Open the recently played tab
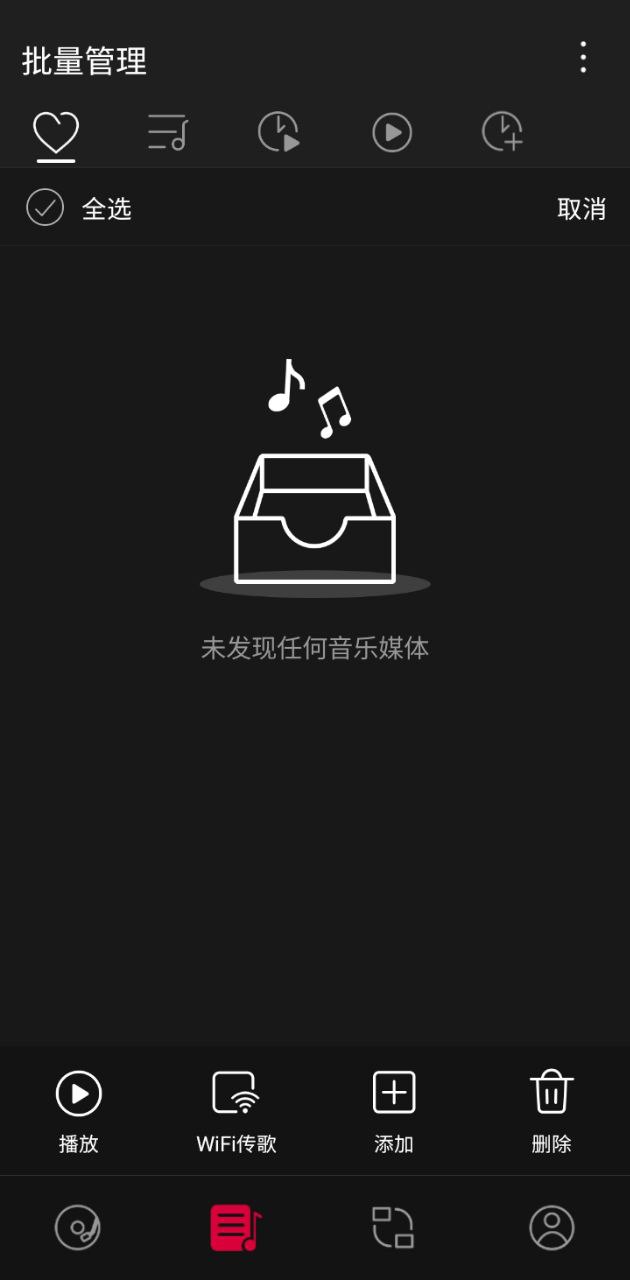Image resolution: width=630 pixels, height=1280 pixels. pos(279,132)
